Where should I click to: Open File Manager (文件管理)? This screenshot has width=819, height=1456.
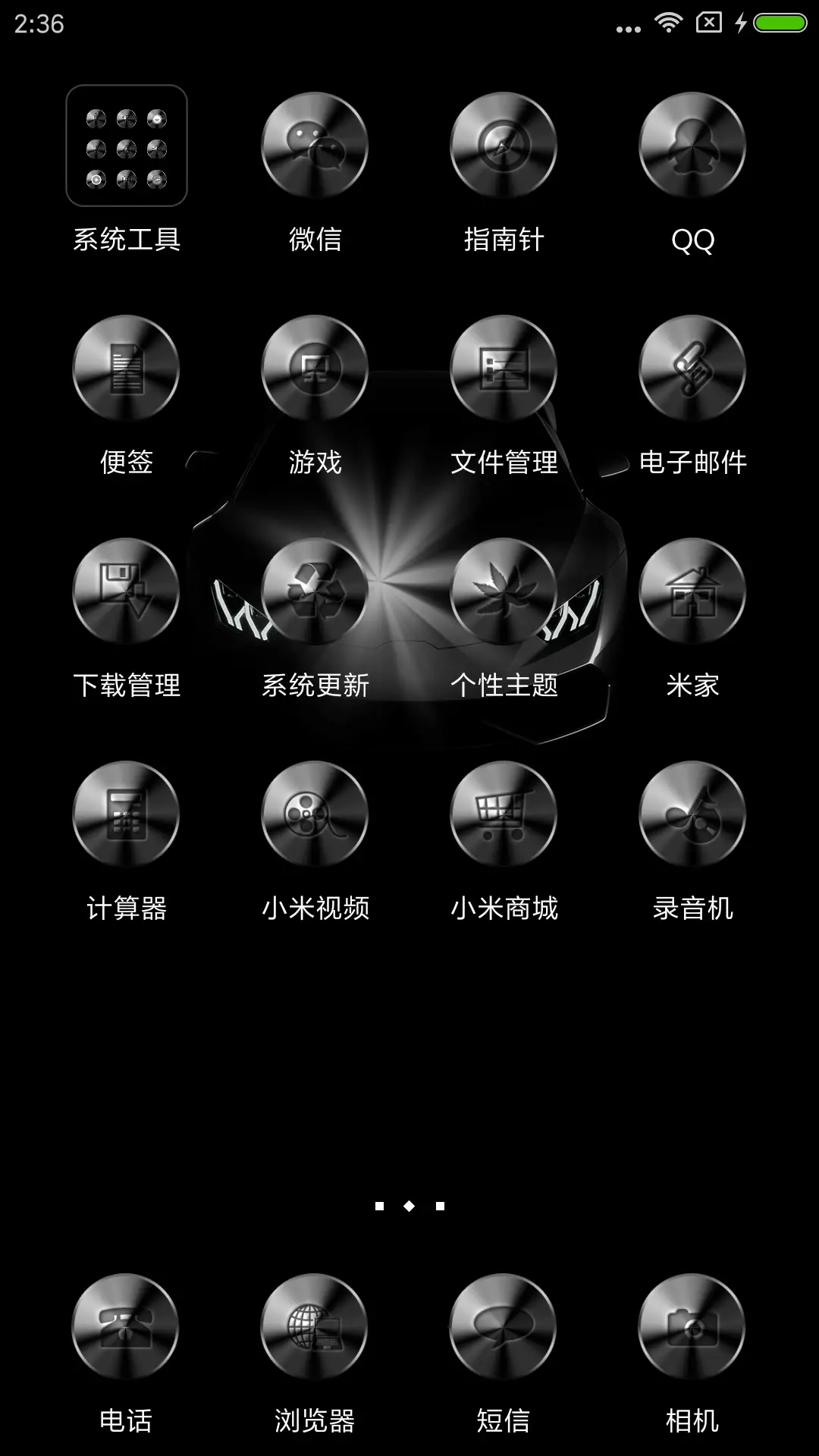tap(504, 369)
